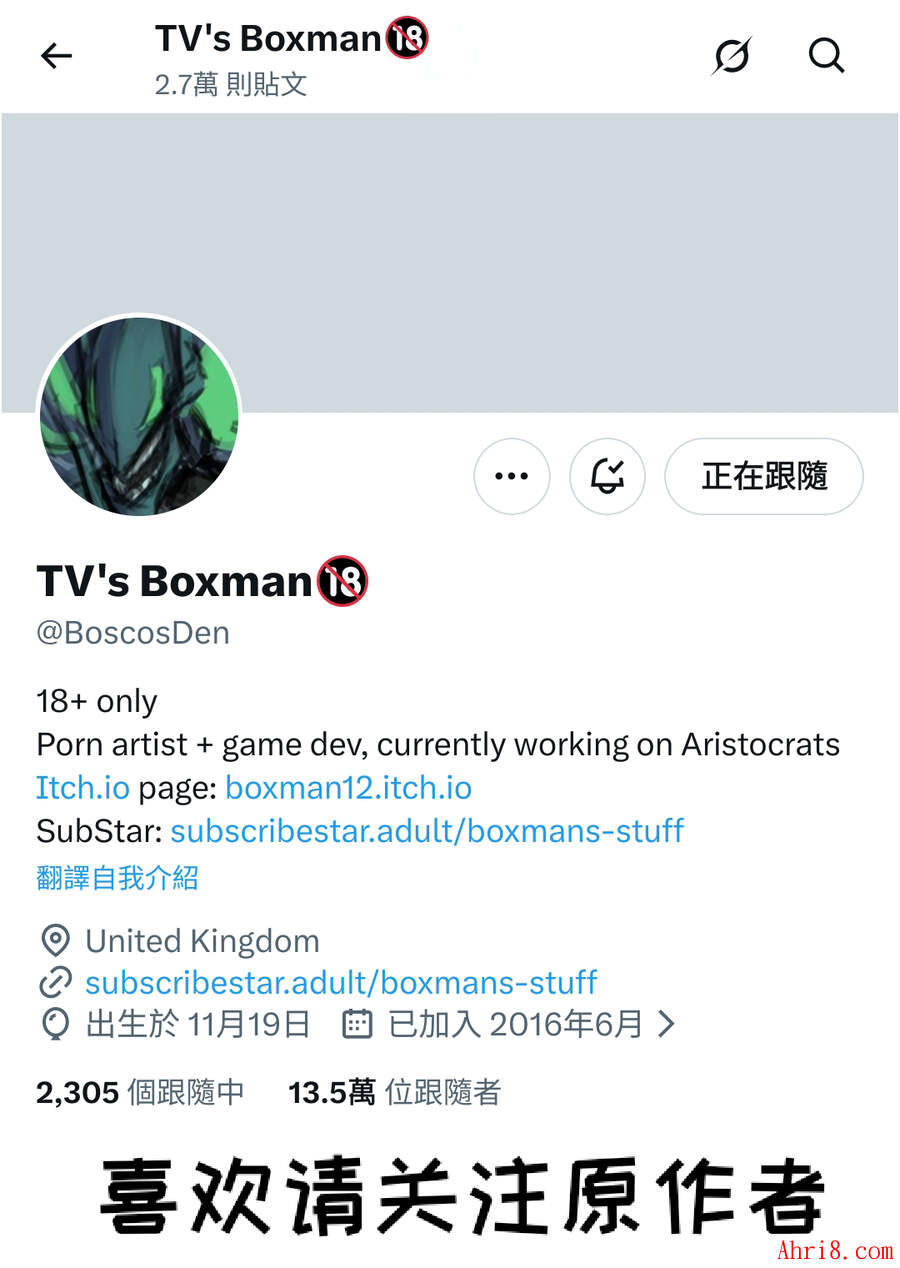View the 13.5萬 位跟隨者 followers list
The height and width of the screenshot is (1268, 900).
(x=394, y=1093)
